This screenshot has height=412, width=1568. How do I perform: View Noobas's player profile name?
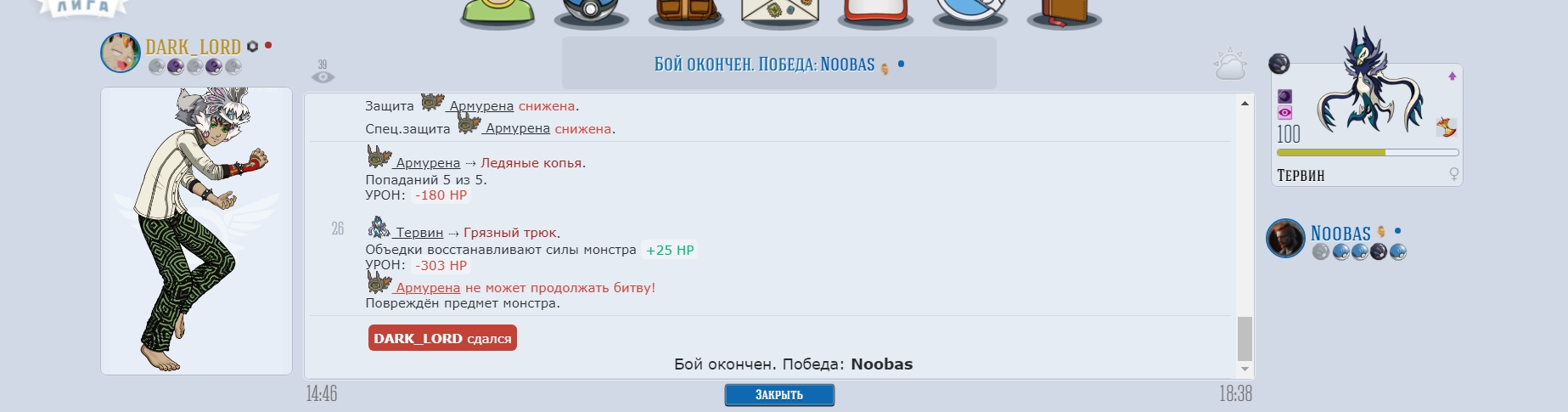coord(1340,233)
